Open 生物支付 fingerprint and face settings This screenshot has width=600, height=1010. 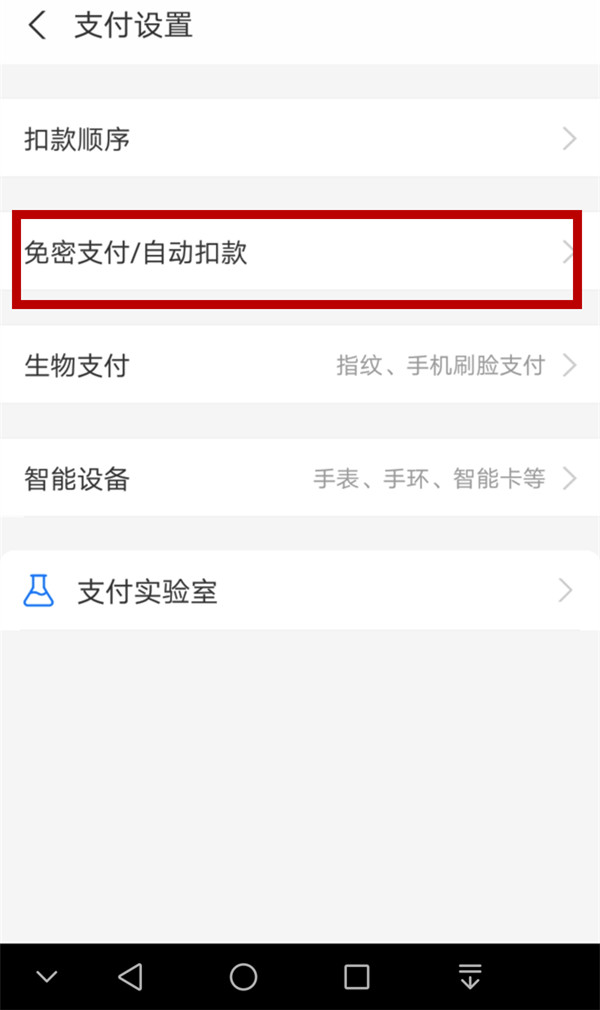tap(300, 366)
